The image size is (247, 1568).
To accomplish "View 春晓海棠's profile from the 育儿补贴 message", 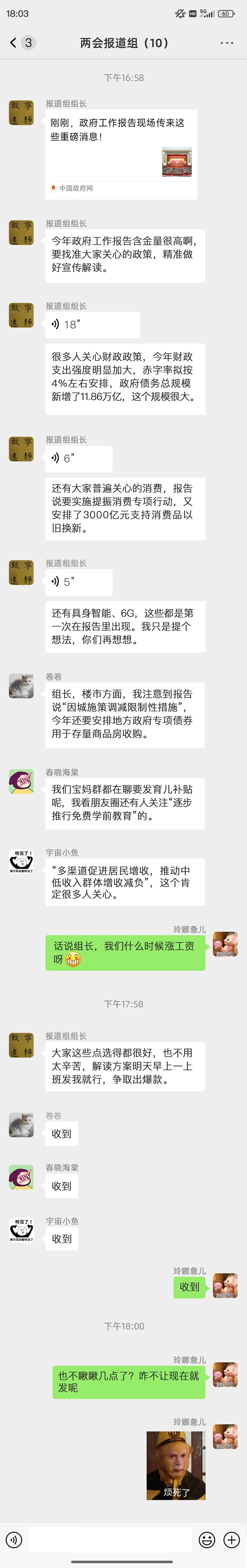I will (21, 782).
